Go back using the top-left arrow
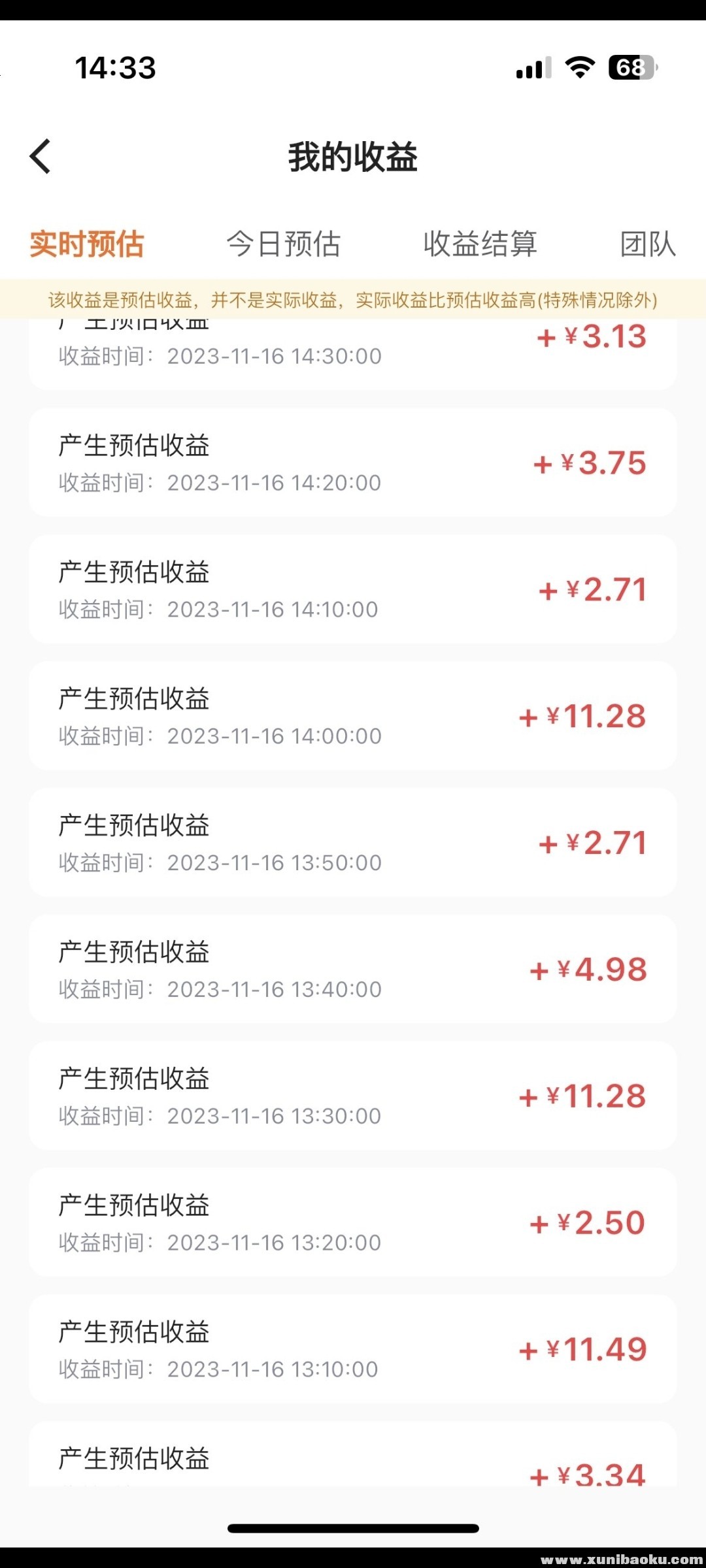706x1568 pixels. (41, 157)
